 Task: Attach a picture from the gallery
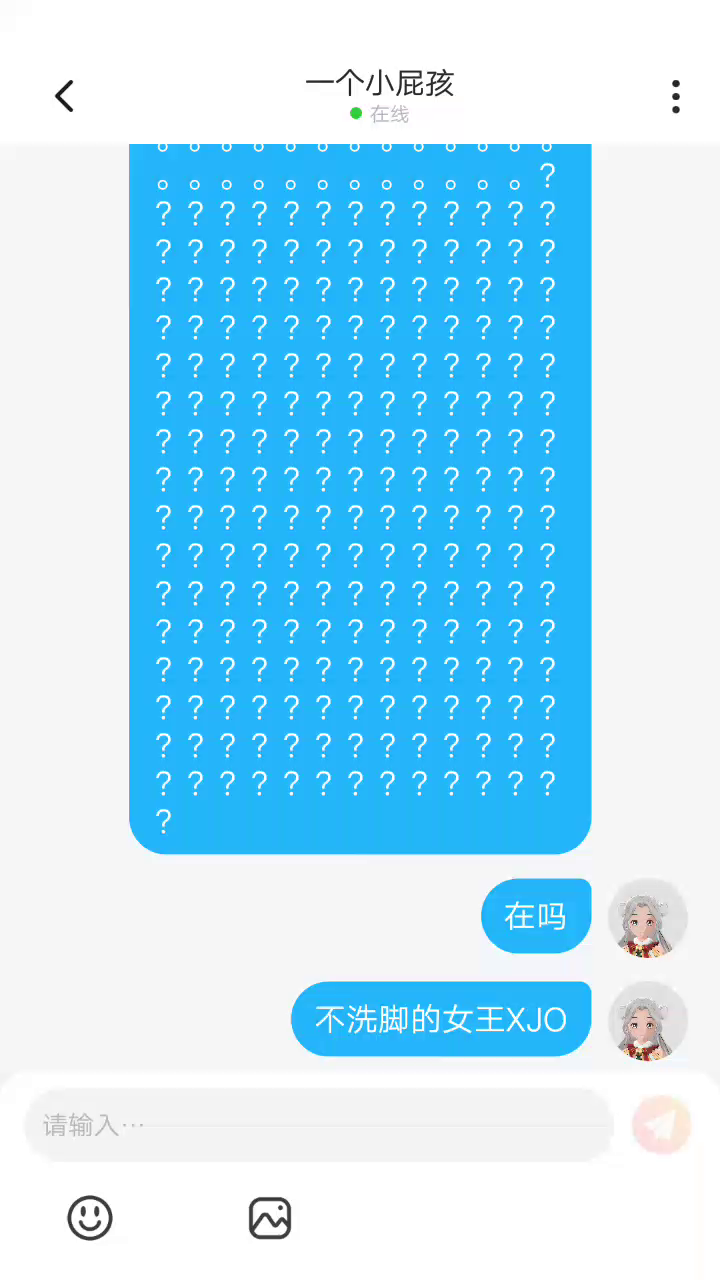(270, 1218)
